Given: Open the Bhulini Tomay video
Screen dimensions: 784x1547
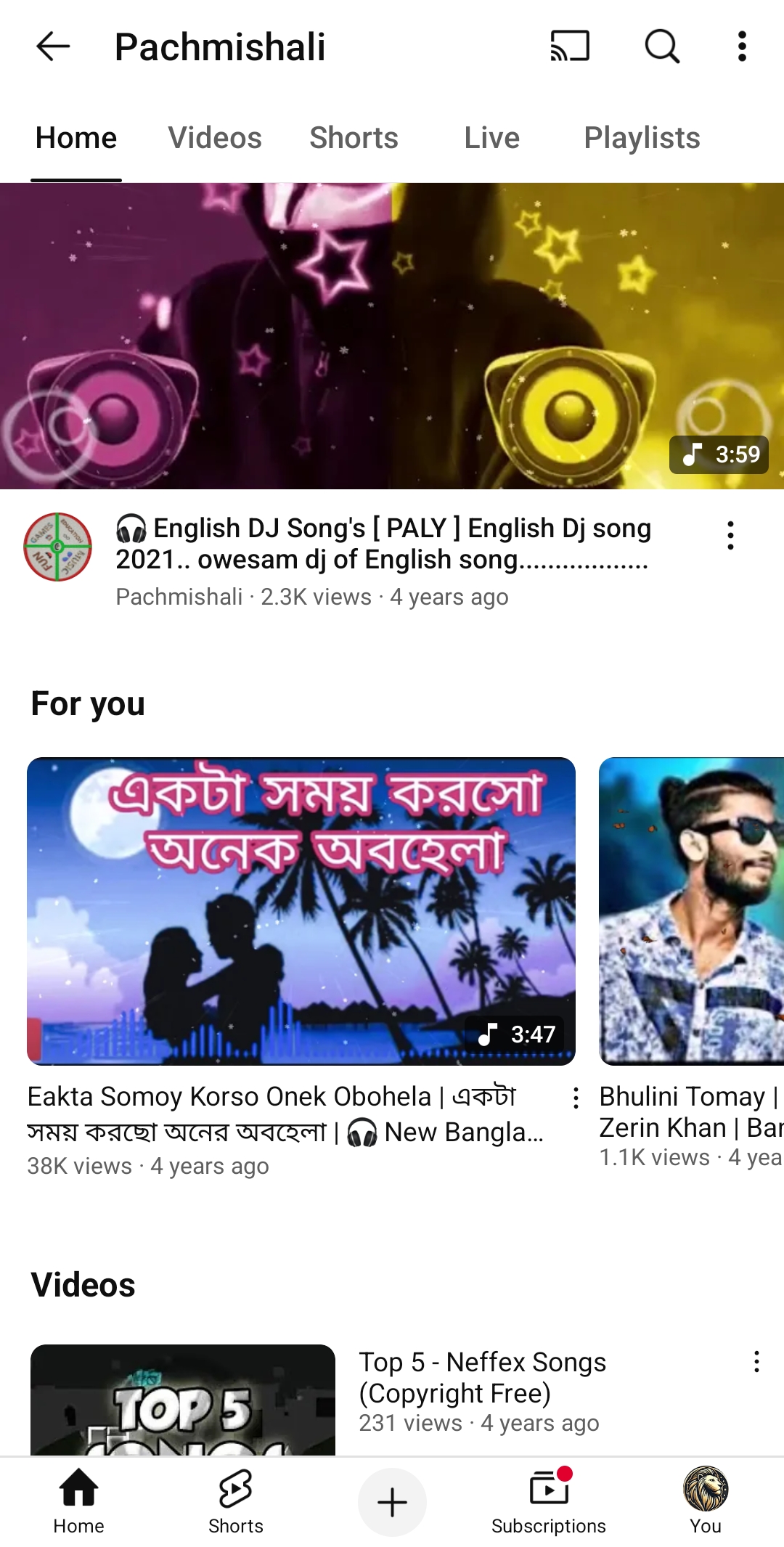Looking at the screenshot, I should tap(691, 910).
